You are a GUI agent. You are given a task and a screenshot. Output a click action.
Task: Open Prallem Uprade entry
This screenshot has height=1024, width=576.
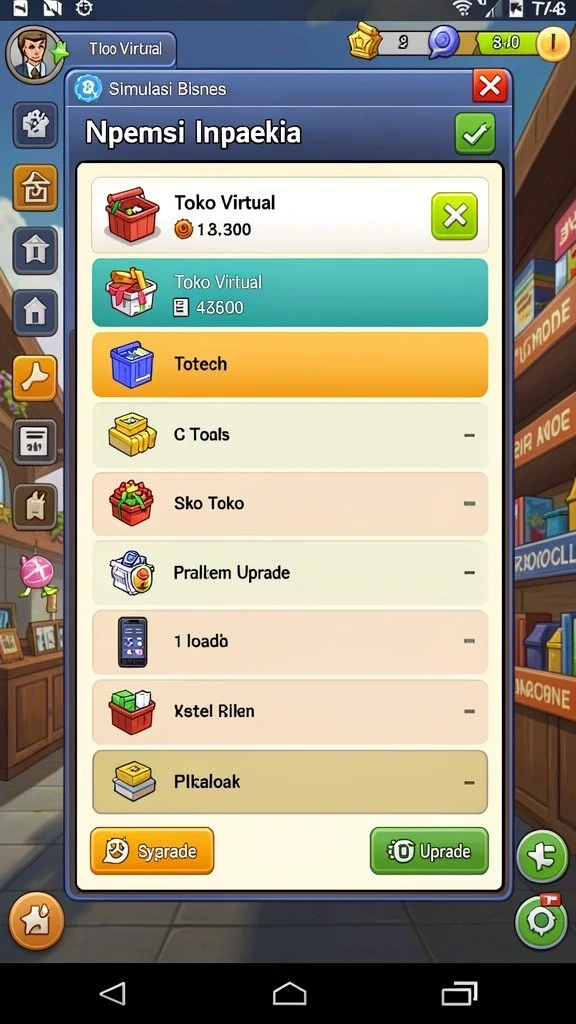290,573
